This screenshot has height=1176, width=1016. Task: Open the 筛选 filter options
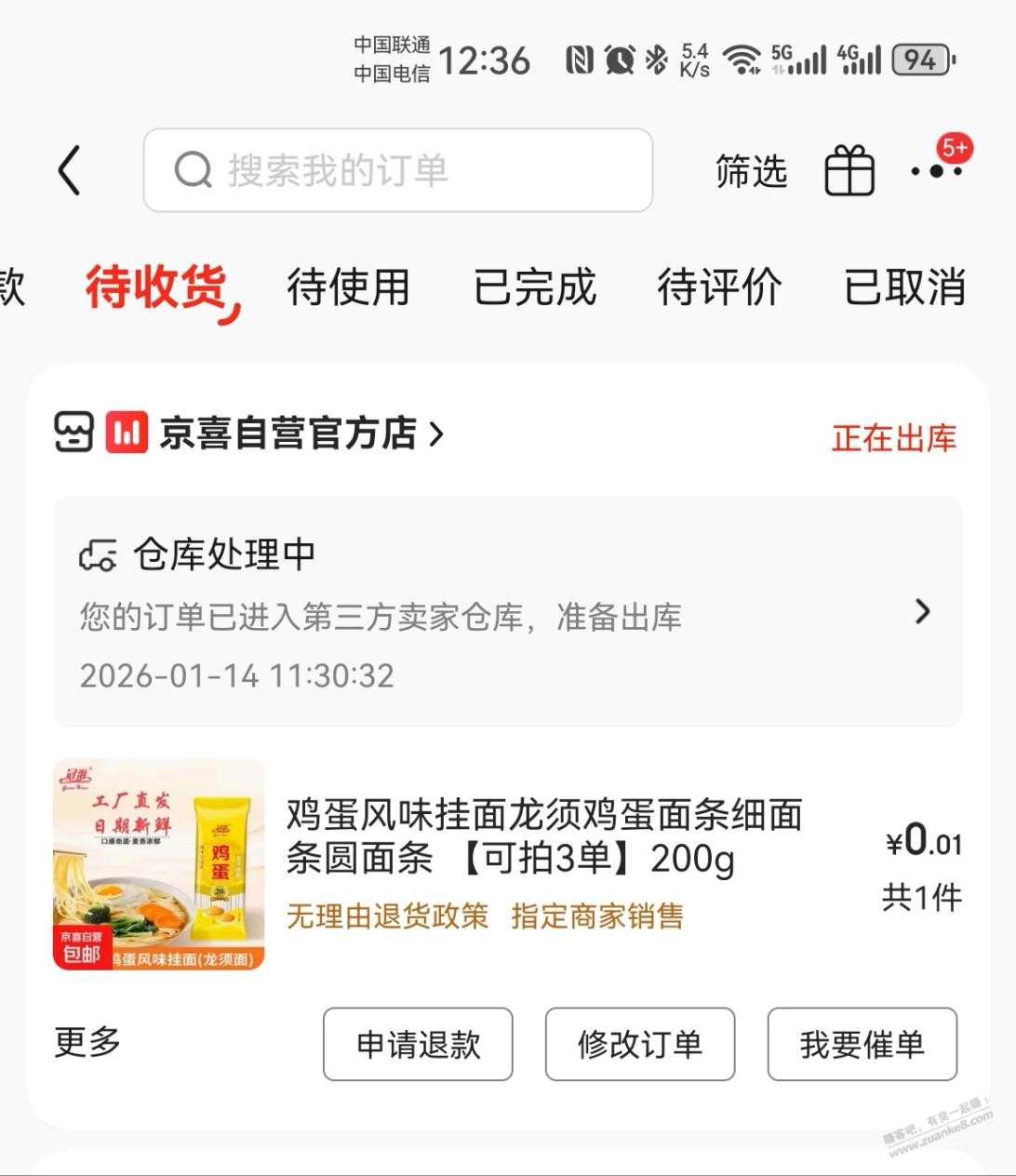751,171
